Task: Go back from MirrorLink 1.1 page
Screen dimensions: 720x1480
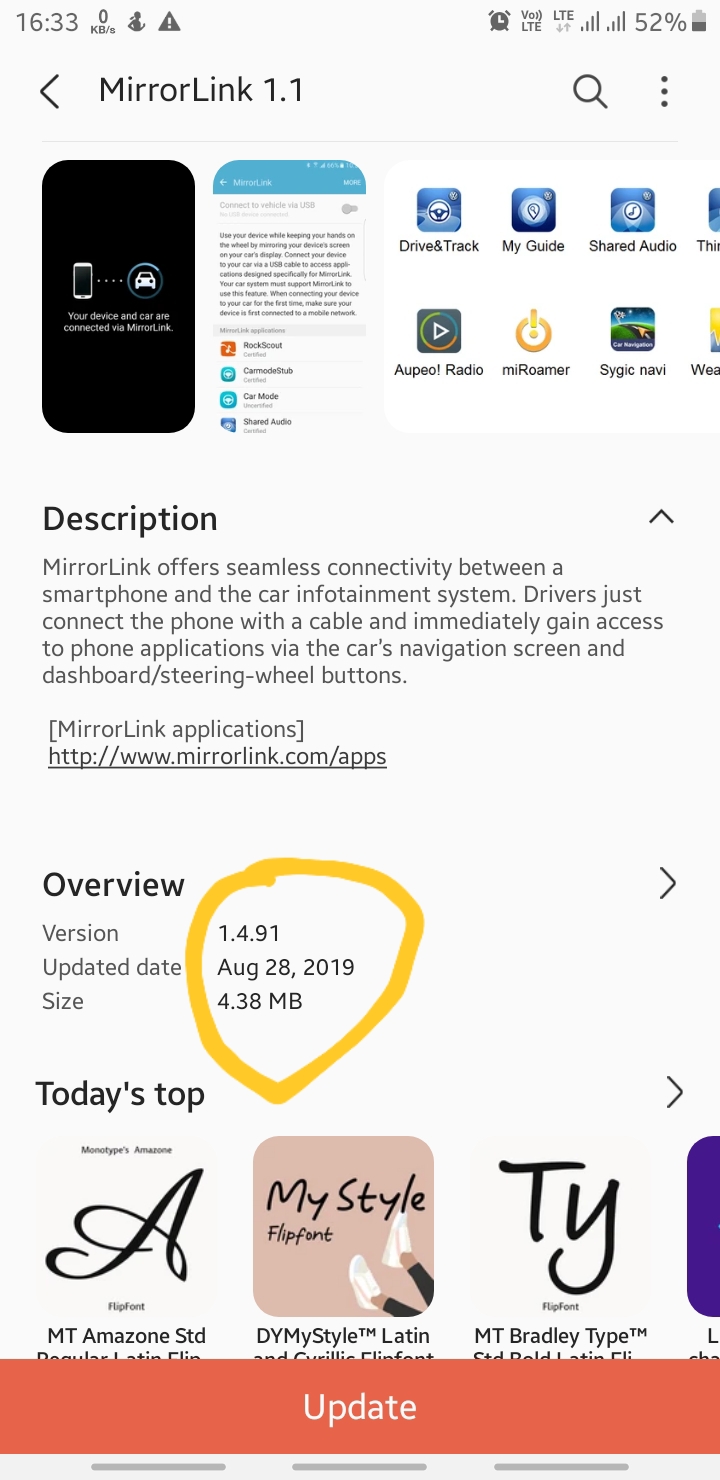Action: coord(50,92)
